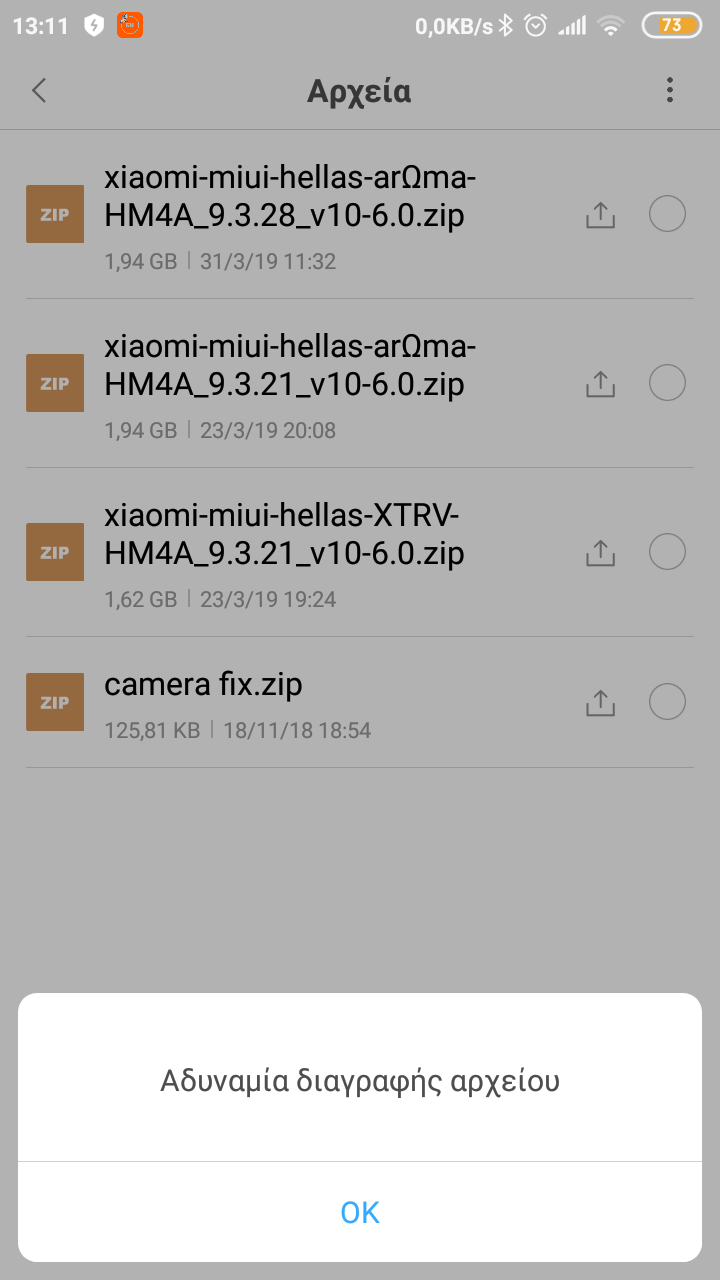Select the XTRV HM4A_9.3.21 zip file

pos(667,552)
